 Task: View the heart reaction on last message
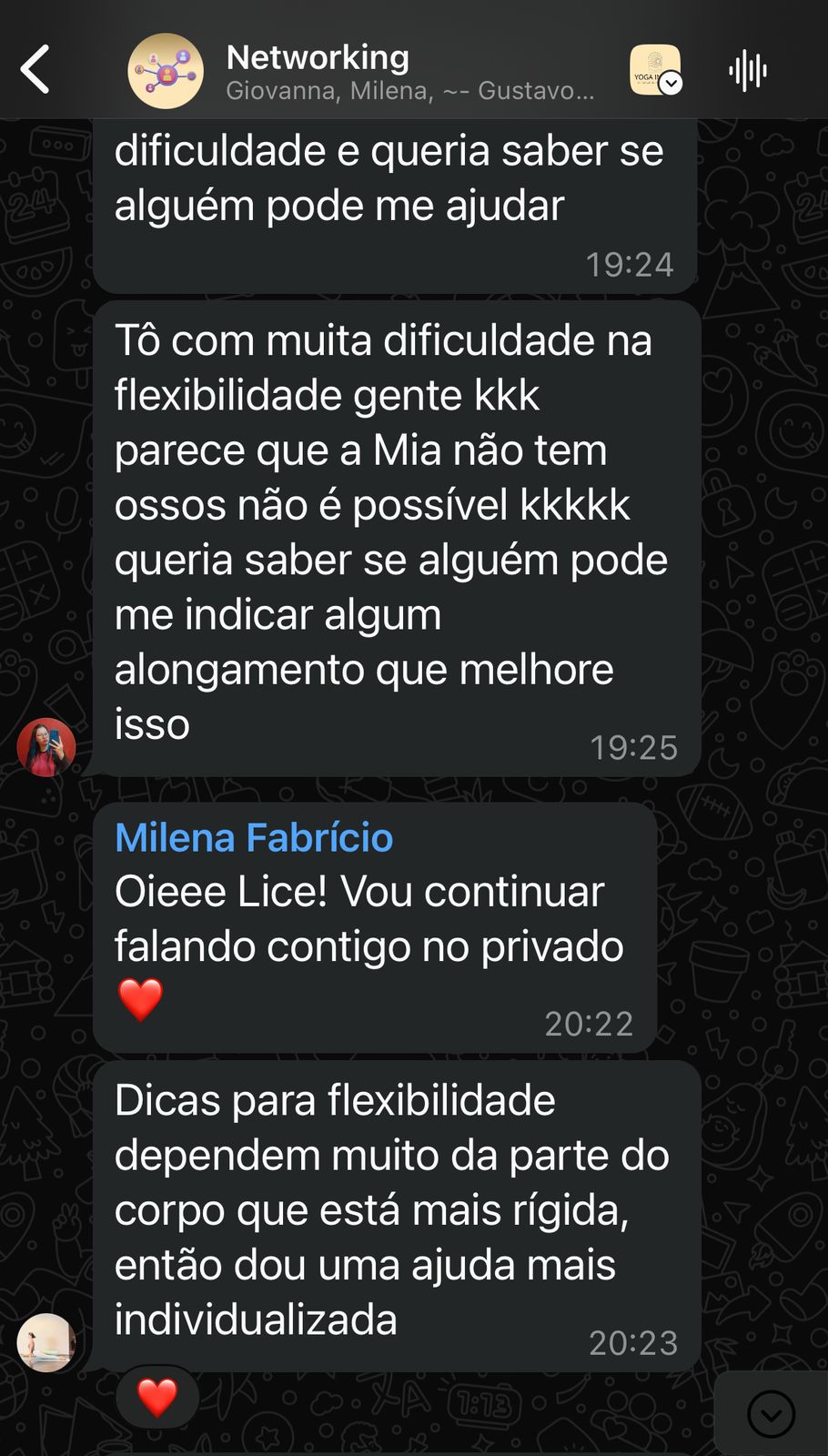(x=157, y=1397)
